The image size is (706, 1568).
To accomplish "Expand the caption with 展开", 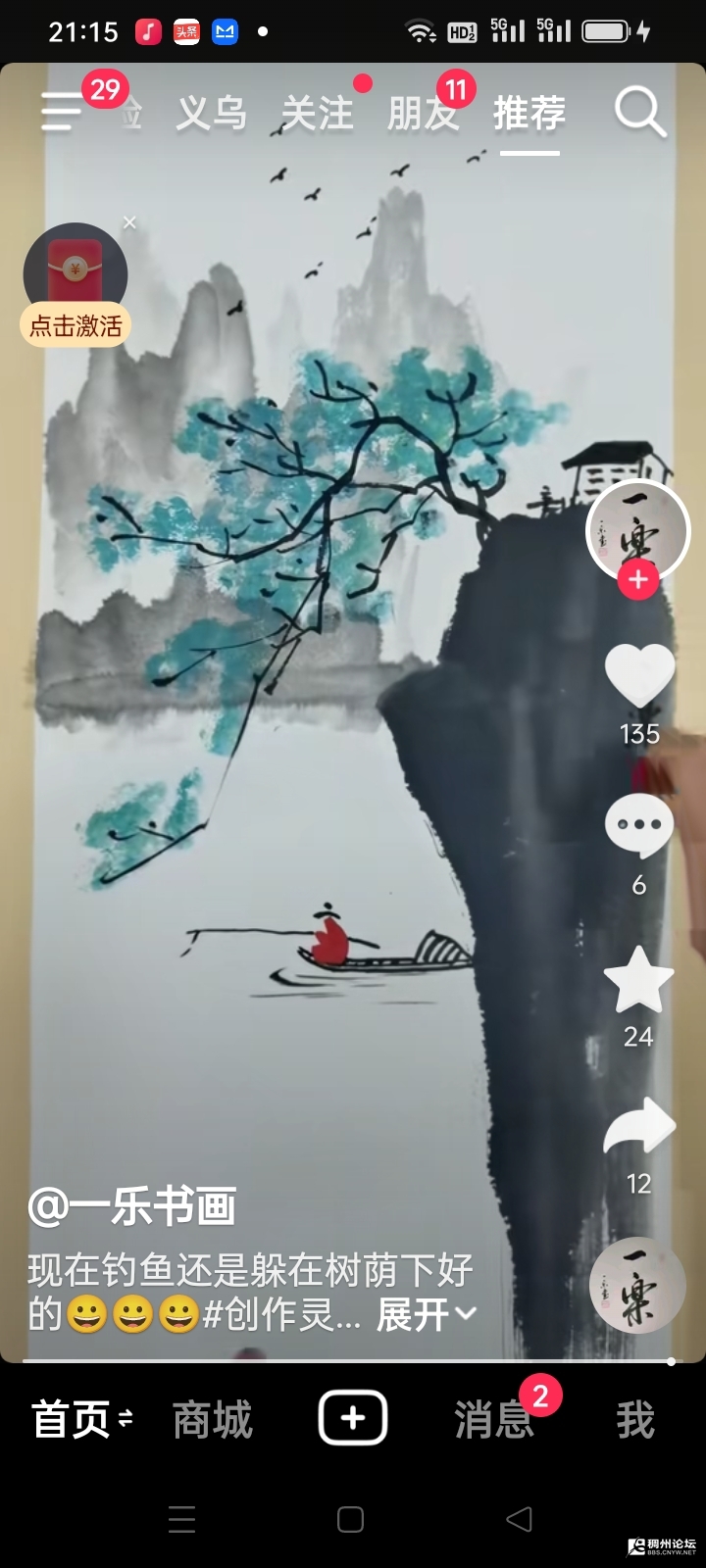I will (x=426, y=1315).
